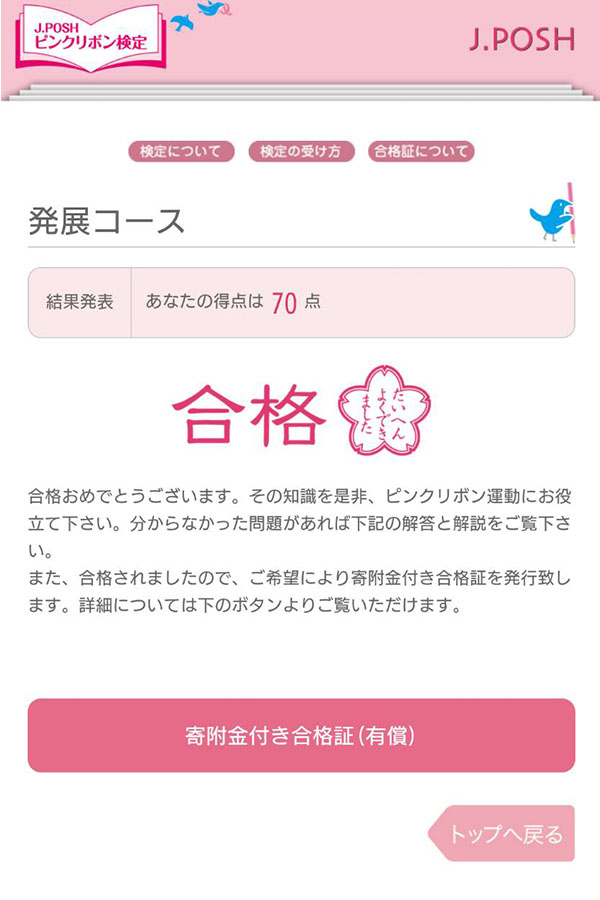600x900 pixels.
Task: Go to 検定の受け方 section
Action: pos(301,152)
